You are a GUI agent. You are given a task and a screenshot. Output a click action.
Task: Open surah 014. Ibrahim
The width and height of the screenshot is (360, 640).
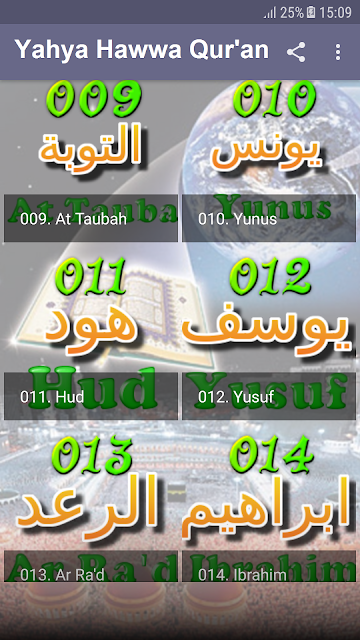tap(269, 509)
